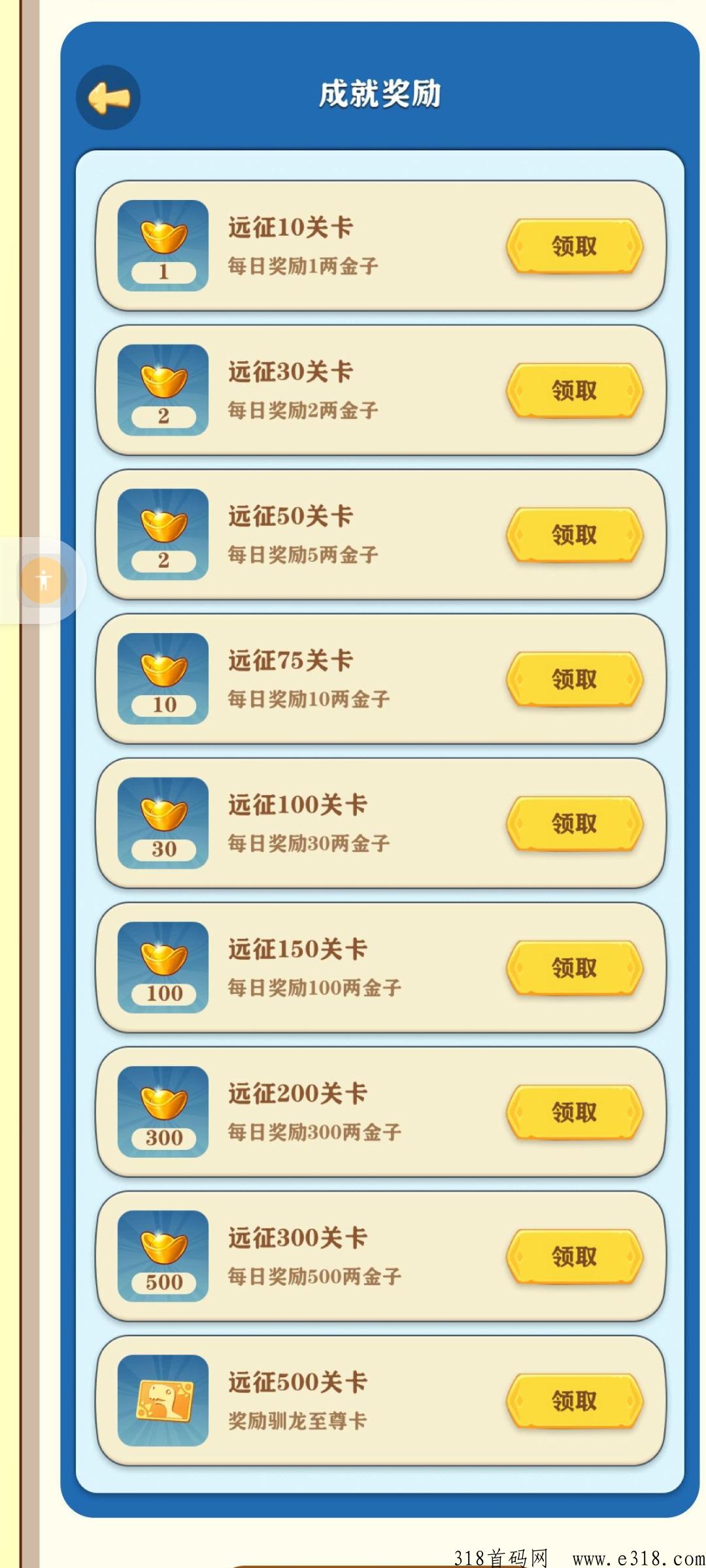The height and width of the screenshot is (1568, 706).
Task: Go back using the yellow arrow
Action: (109, 97)
